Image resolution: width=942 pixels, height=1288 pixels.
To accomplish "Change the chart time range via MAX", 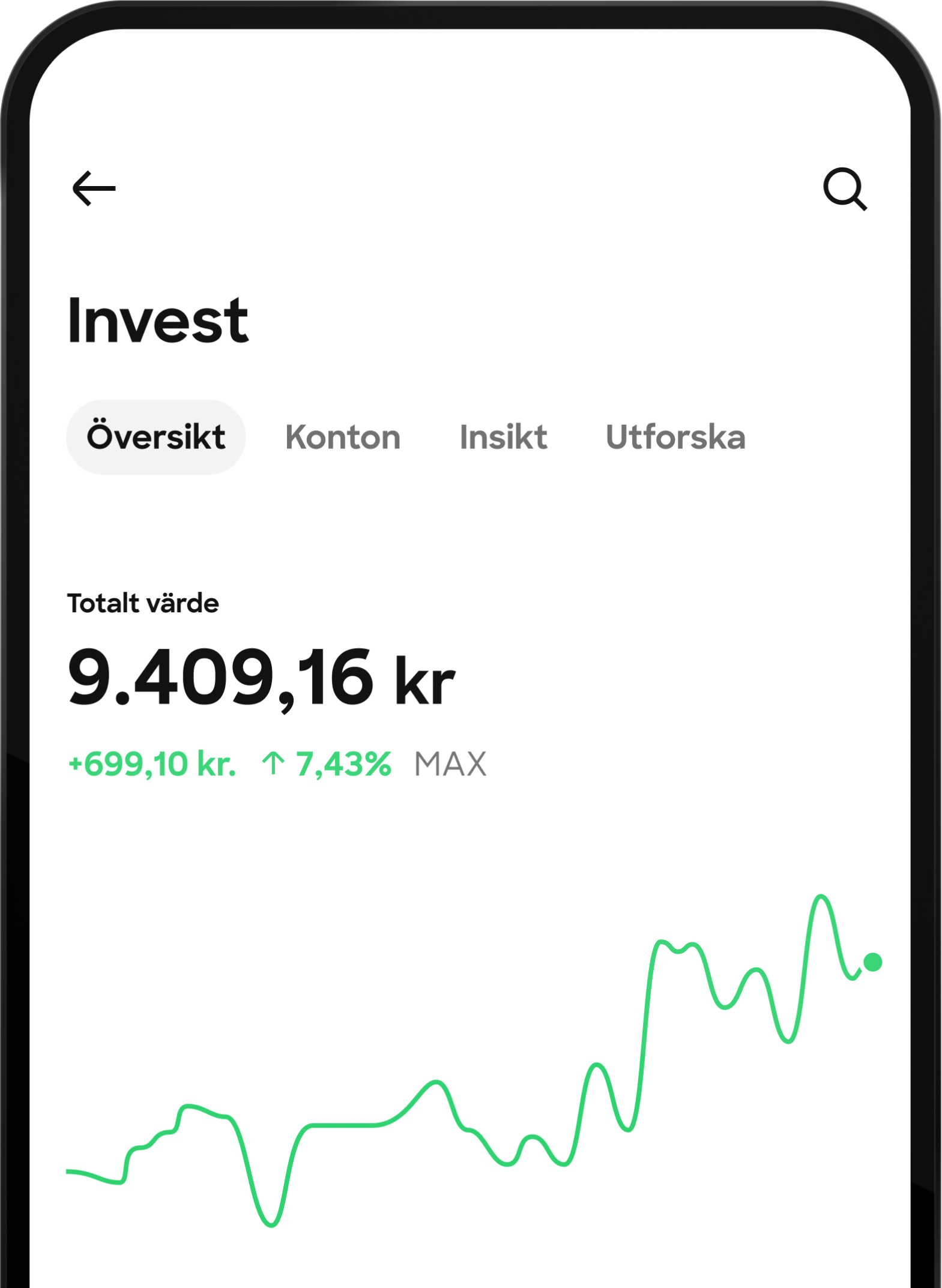I will tap(451, 762).
